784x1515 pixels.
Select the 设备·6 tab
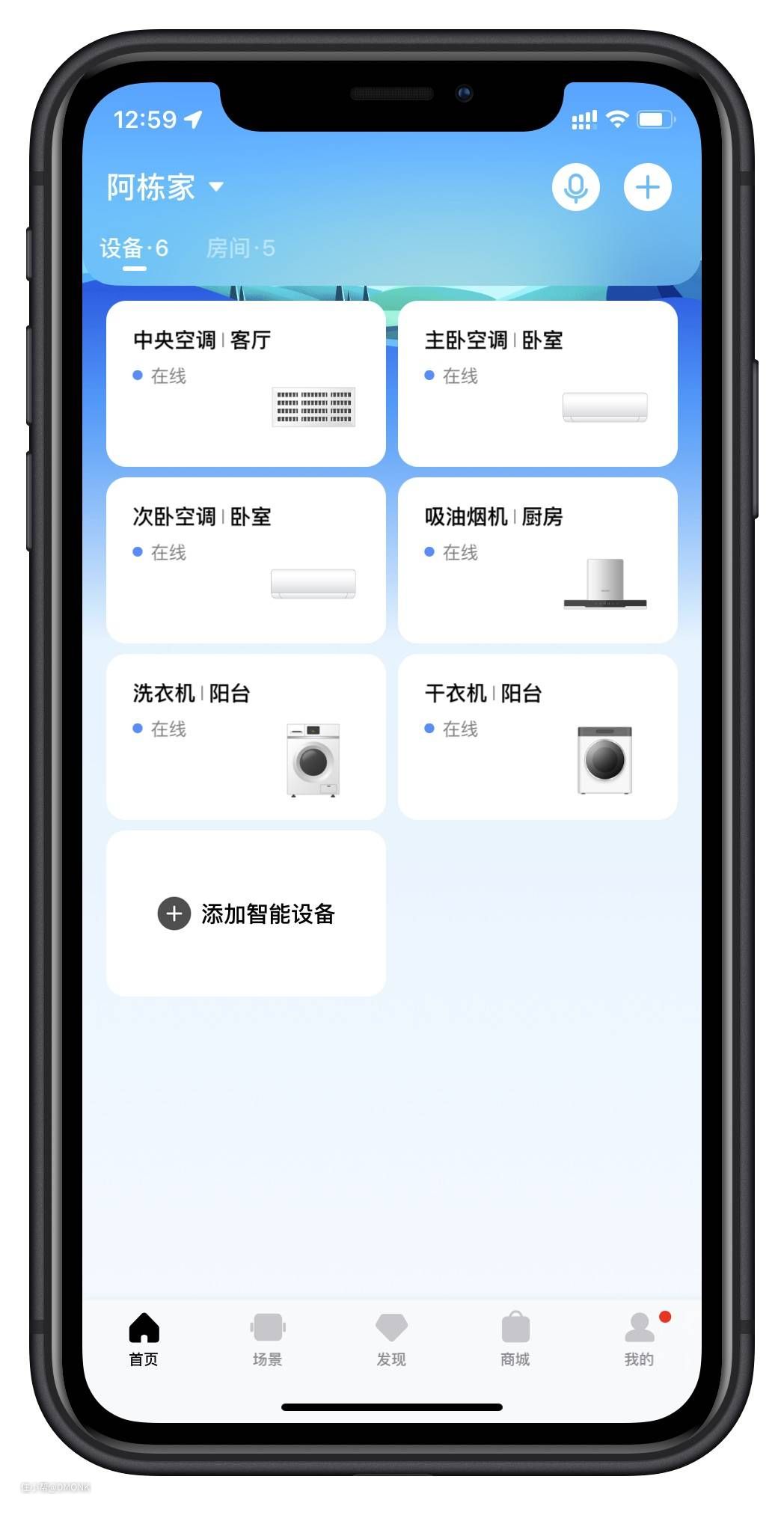pyautogui.click(x=135, y=248)
